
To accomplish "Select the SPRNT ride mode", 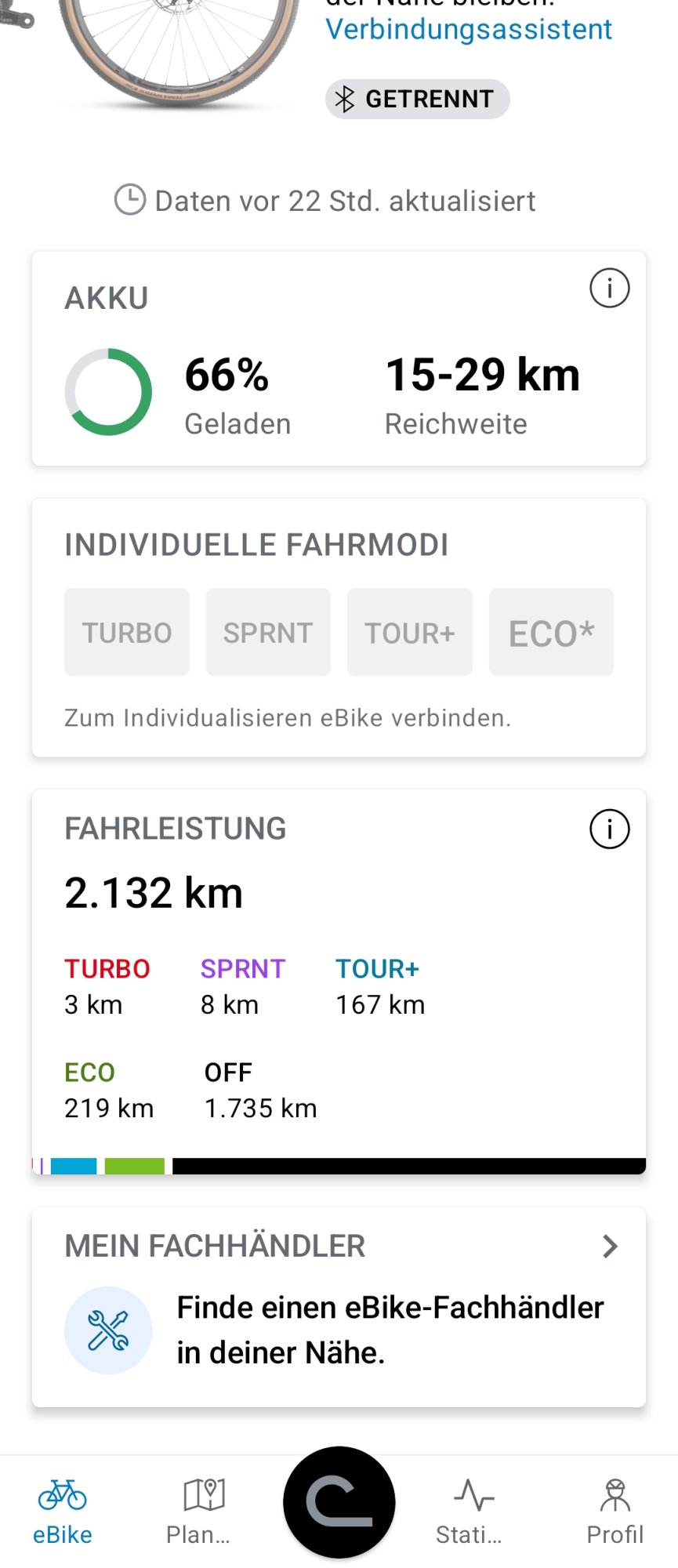I will pos(268,633).
